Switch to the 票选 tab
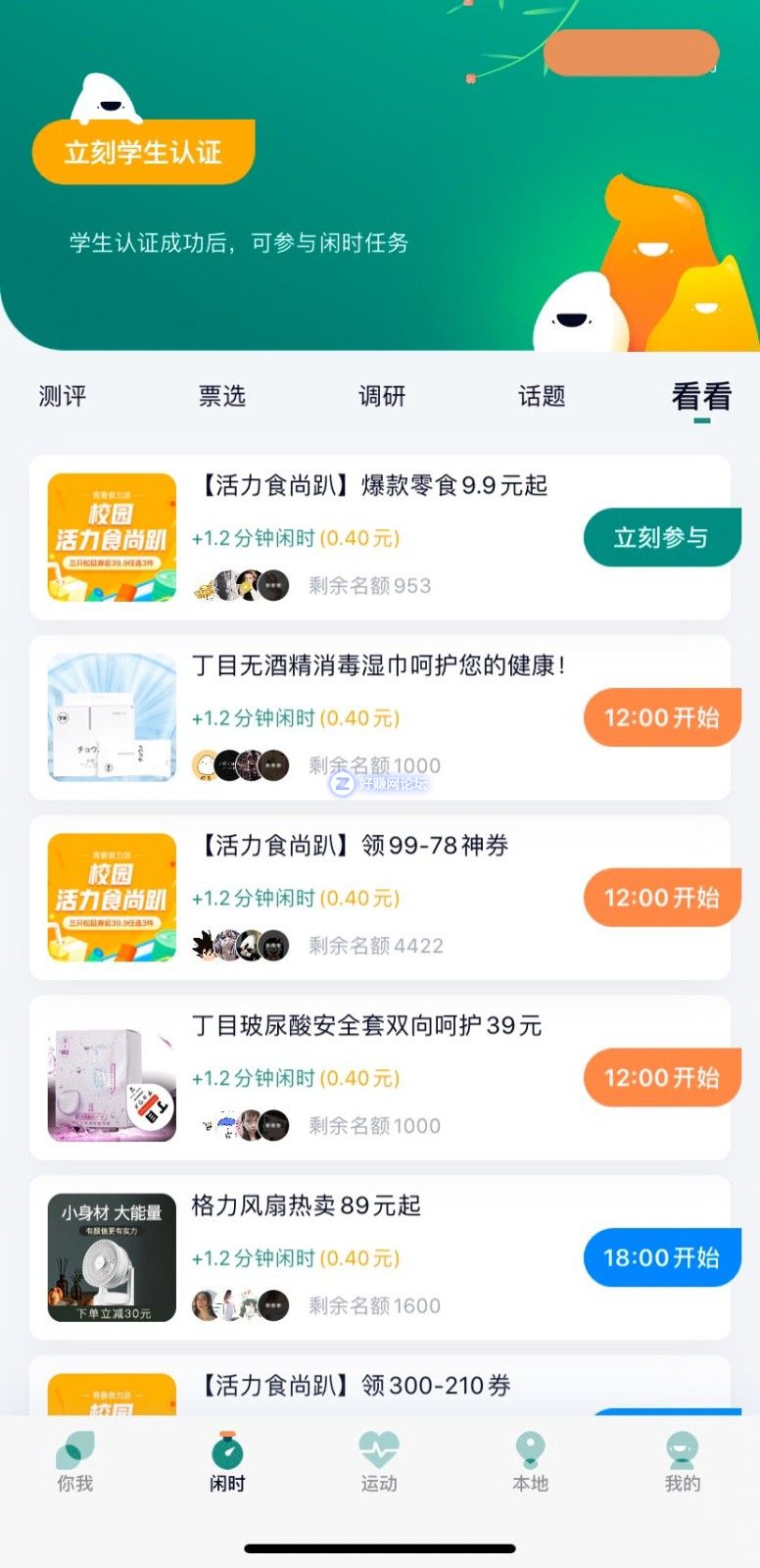This screenshot has width=760, height=1568. (x=222, y=396)
